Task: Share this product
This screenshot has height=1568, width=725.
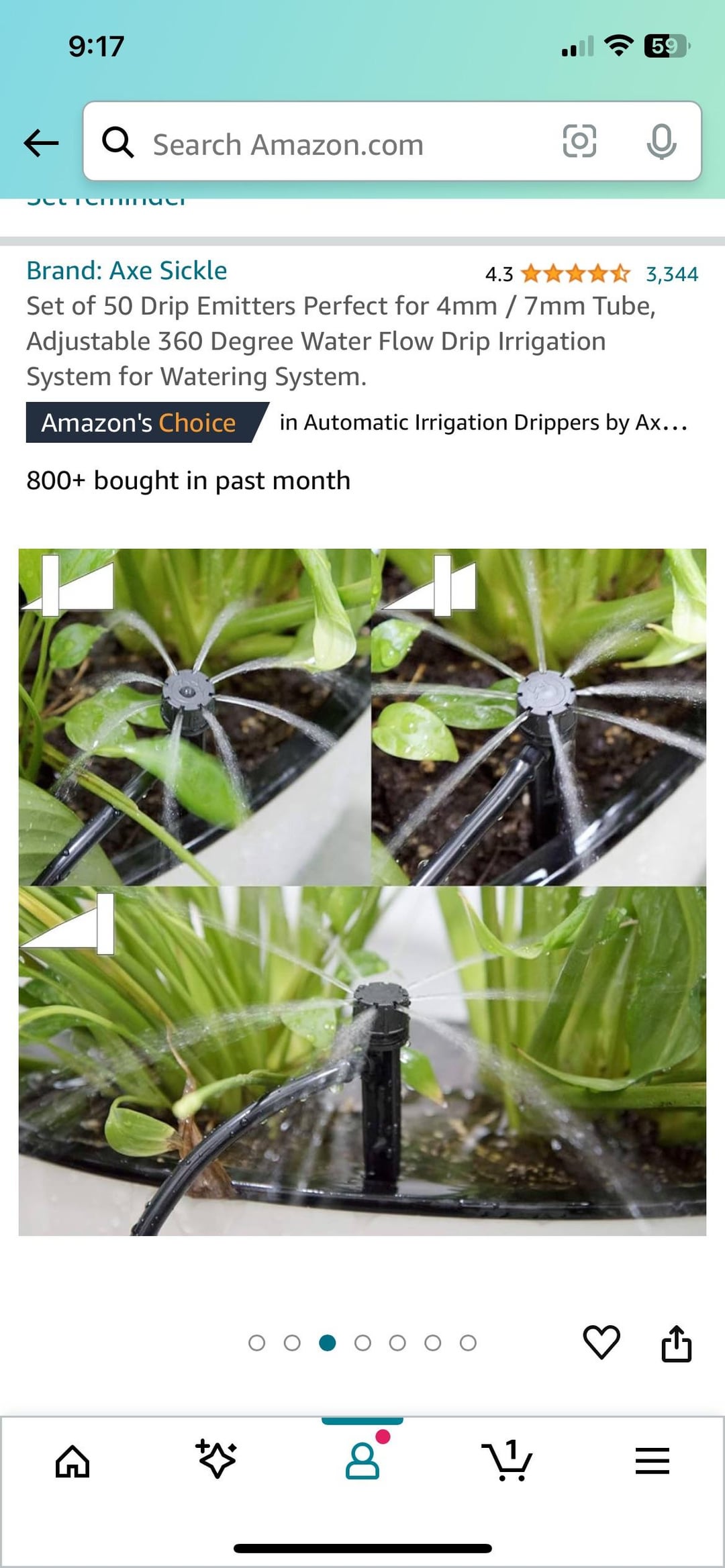Action: [677, 1343]
